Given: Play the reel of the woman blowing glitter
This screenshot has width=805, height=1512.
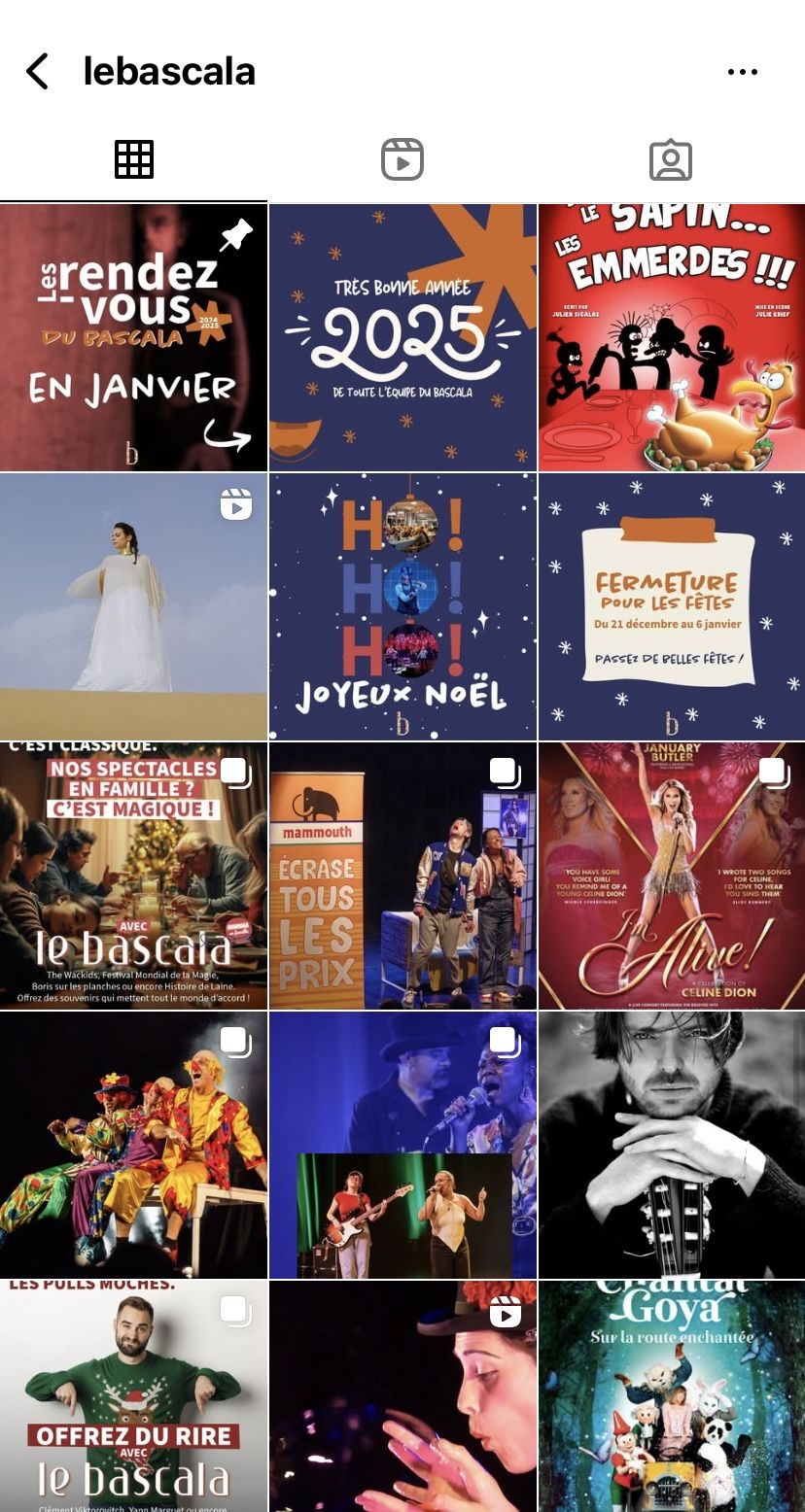Looking at the screenshot, I should [402, 1396].
